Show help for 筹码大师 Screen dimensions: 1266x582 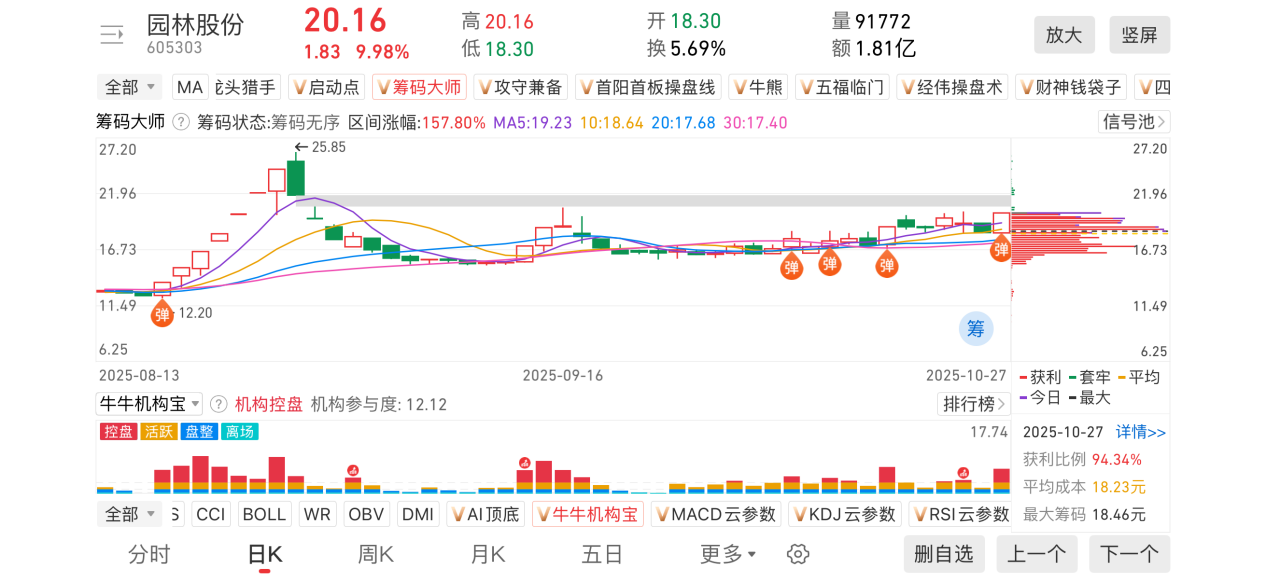pyautogui.click(x=181, y=122)
